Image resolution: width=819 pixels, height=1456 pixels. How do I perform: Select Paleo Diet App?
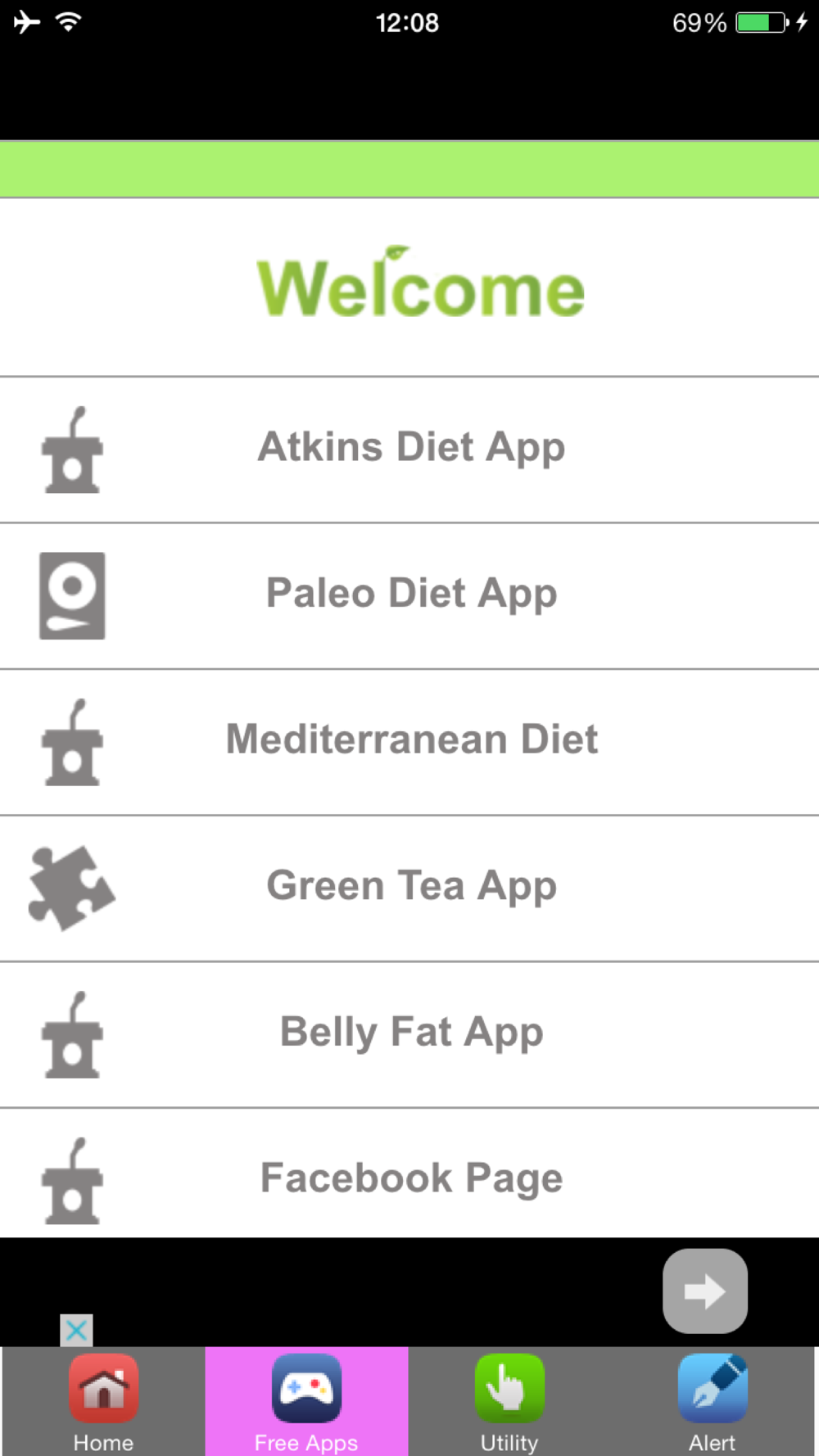[409, 595]
